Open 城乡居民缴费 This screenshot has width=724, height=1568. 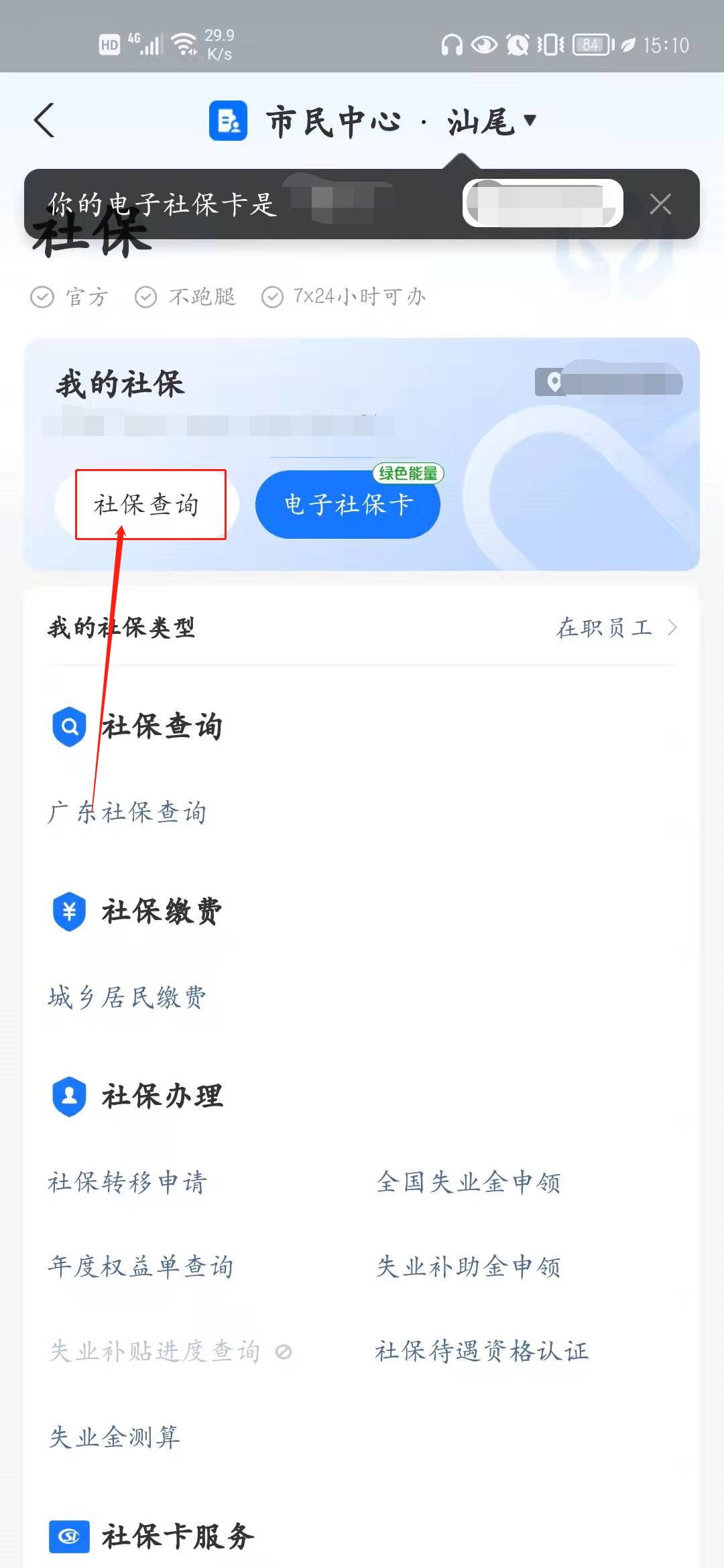click(127, 997)
